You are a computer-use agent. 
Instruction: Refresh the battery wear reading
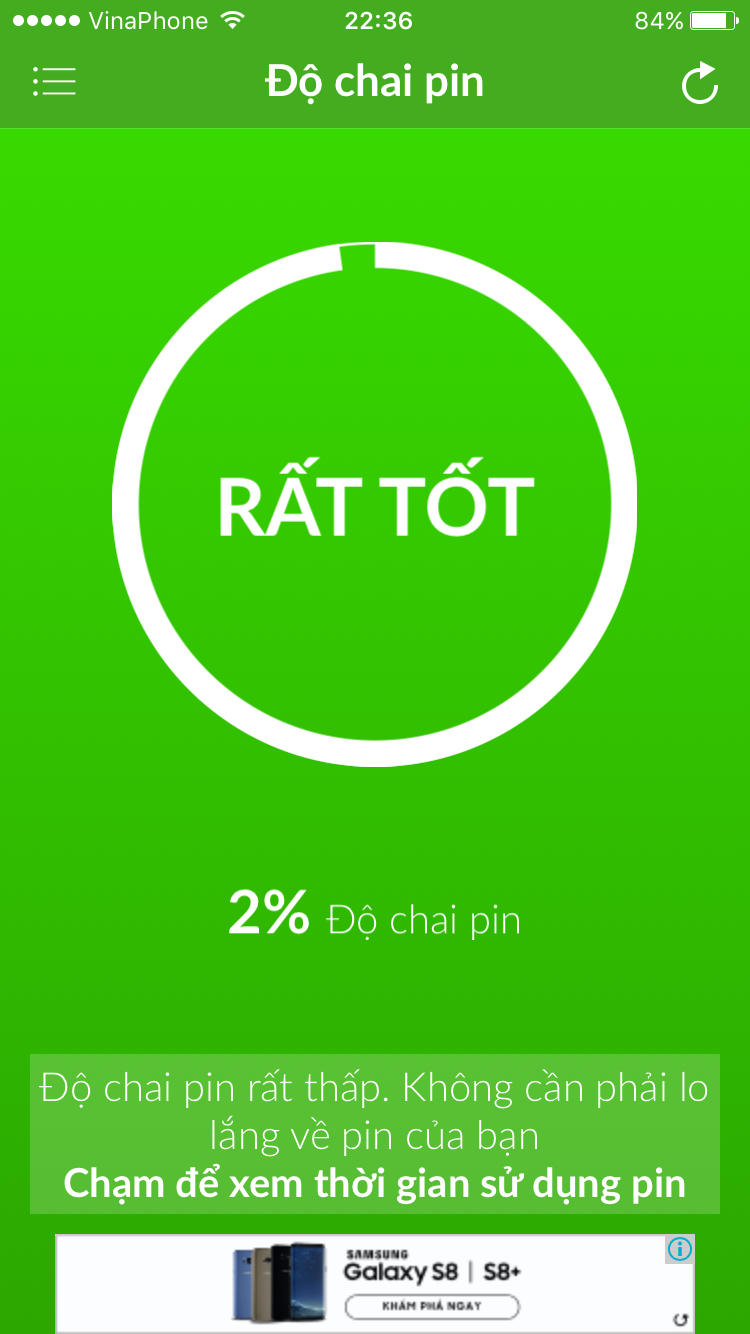click(700, 83)
